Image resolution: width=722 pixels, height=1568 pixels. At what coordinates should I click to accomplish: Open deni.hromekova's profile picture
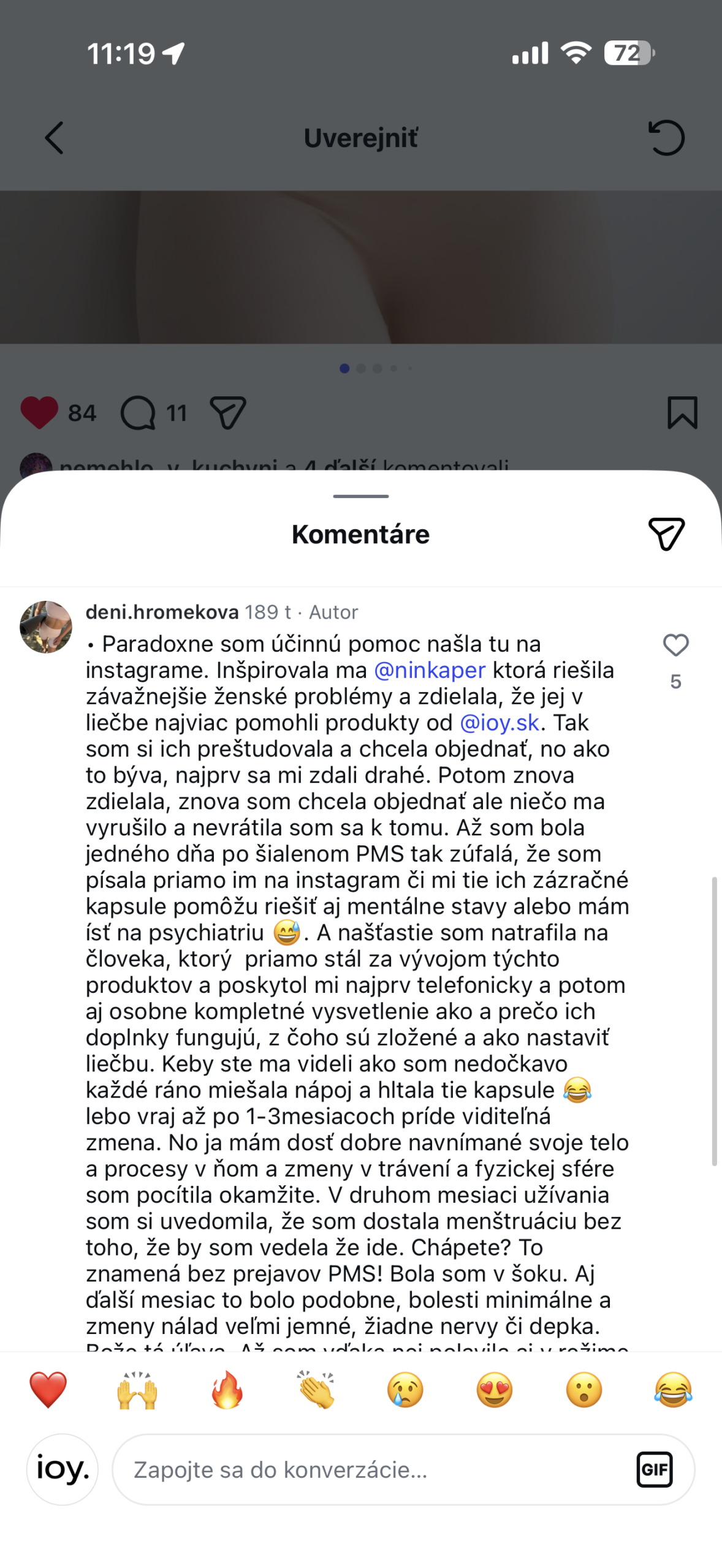coord(46,627)
